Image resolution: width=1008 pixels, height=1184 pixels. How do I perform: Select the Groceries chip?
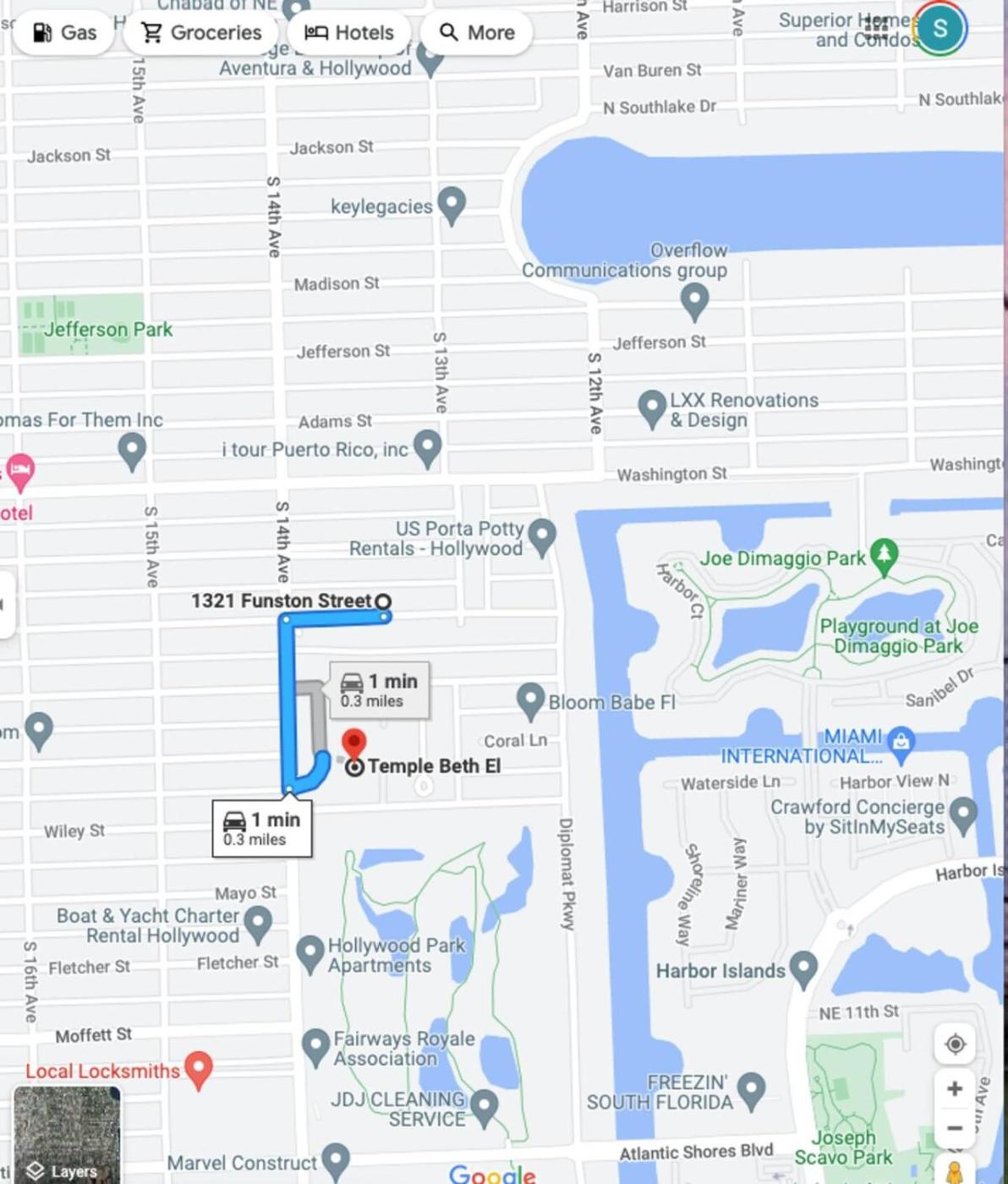[201, 33]
